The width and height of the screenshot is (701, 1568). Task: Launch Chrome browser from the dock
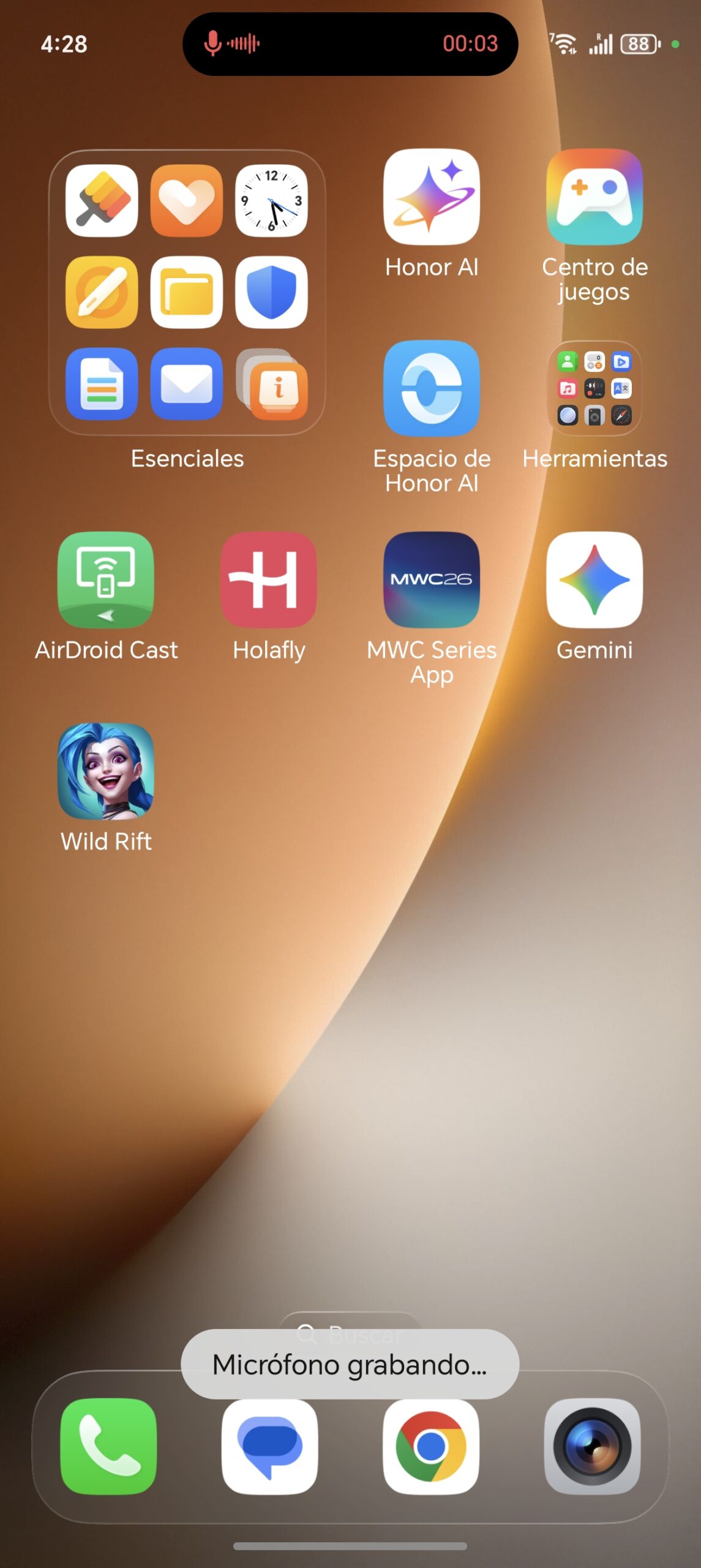click(431, 1446)
